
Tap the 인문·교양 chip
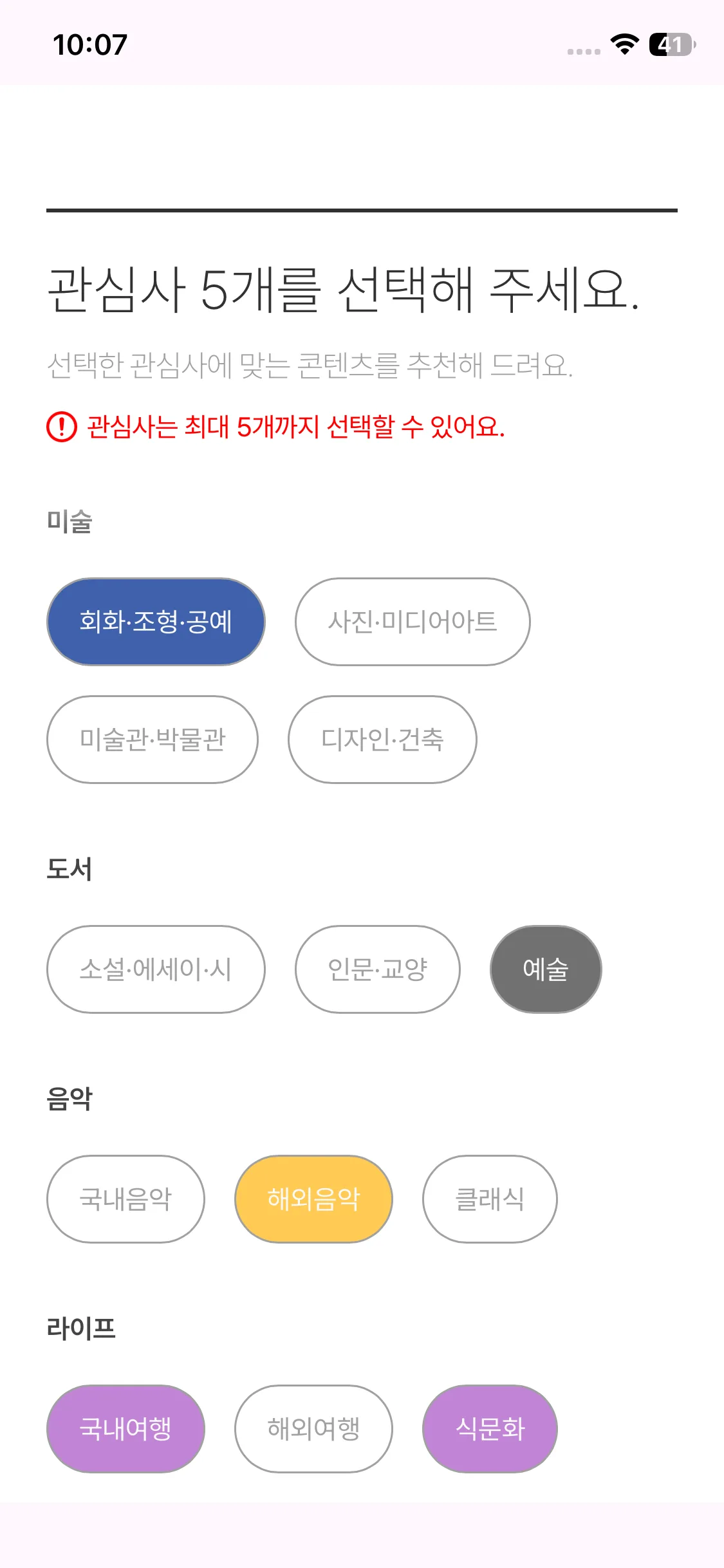point(378,969)
